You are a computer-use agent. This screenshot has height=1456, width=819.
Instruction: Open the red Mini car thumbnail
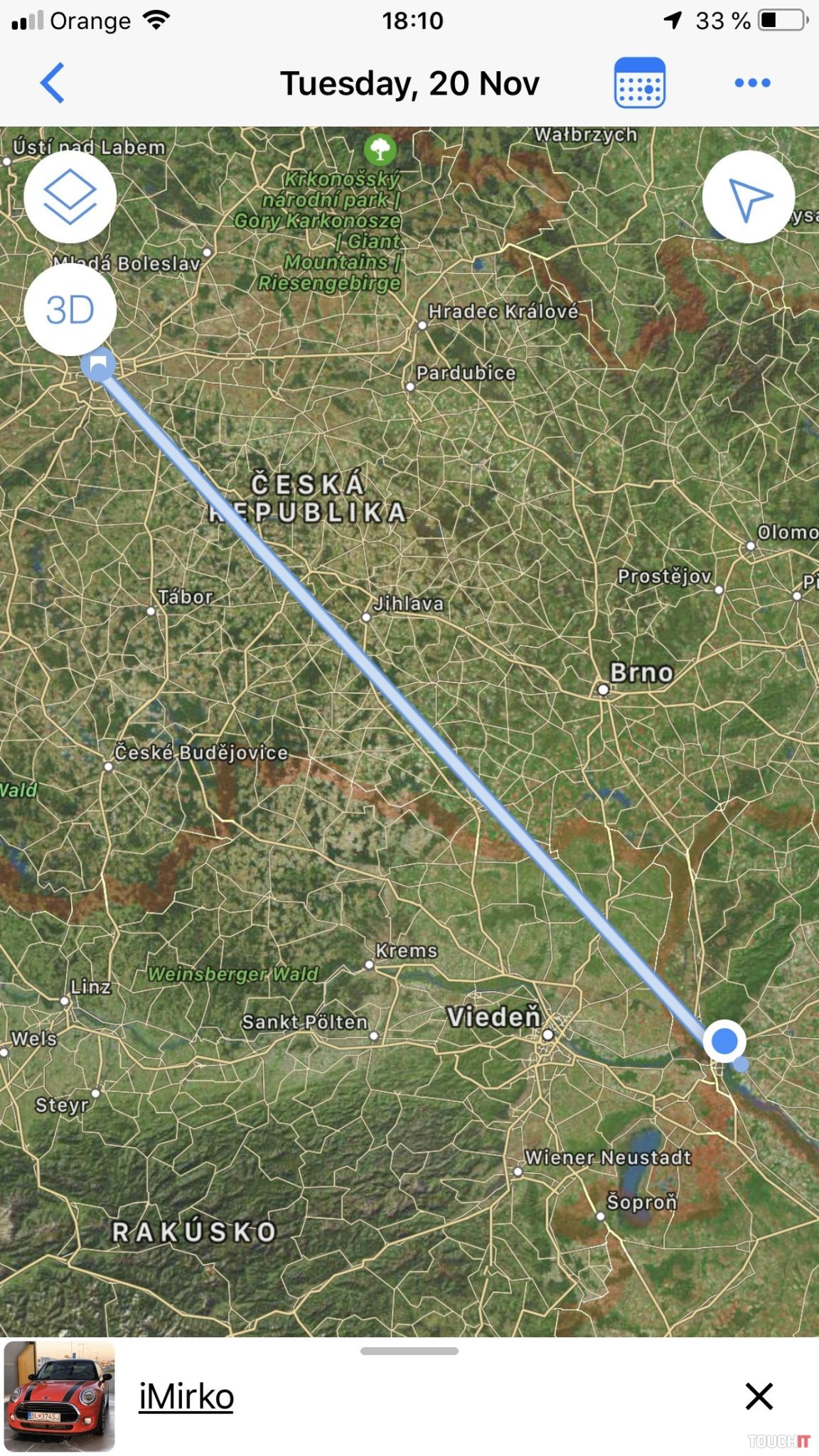60,1396
